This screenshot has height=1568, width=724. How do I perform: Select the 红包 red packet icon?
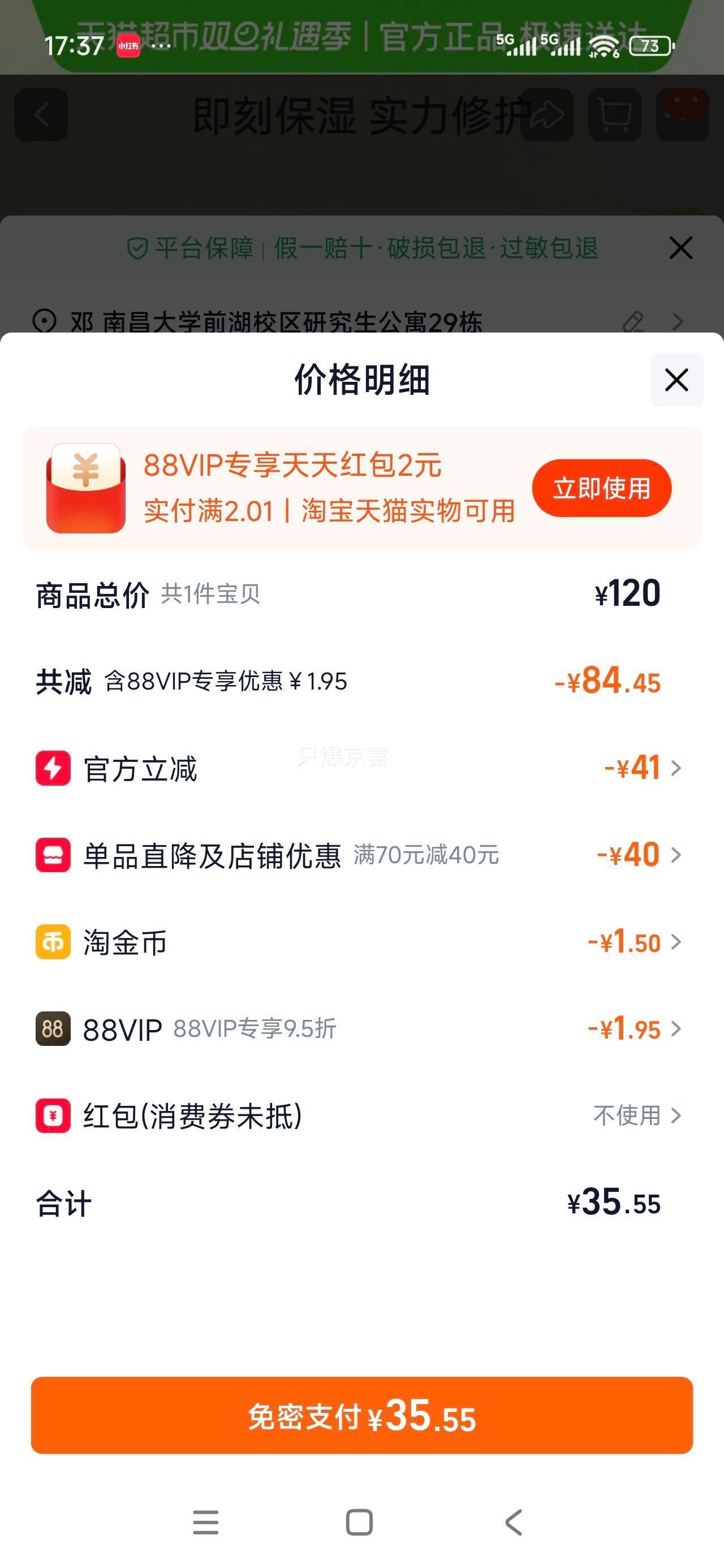pos(54,1115)
